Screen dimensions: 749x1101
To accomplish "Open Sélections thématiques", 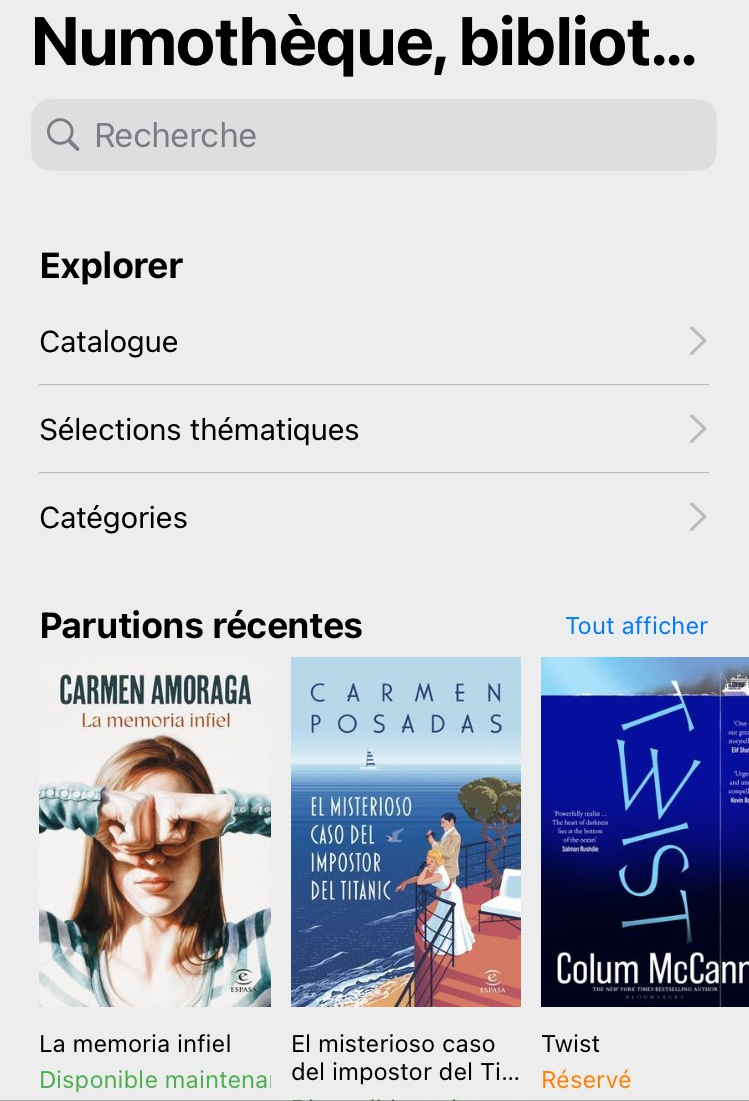I will coord(373,430).
